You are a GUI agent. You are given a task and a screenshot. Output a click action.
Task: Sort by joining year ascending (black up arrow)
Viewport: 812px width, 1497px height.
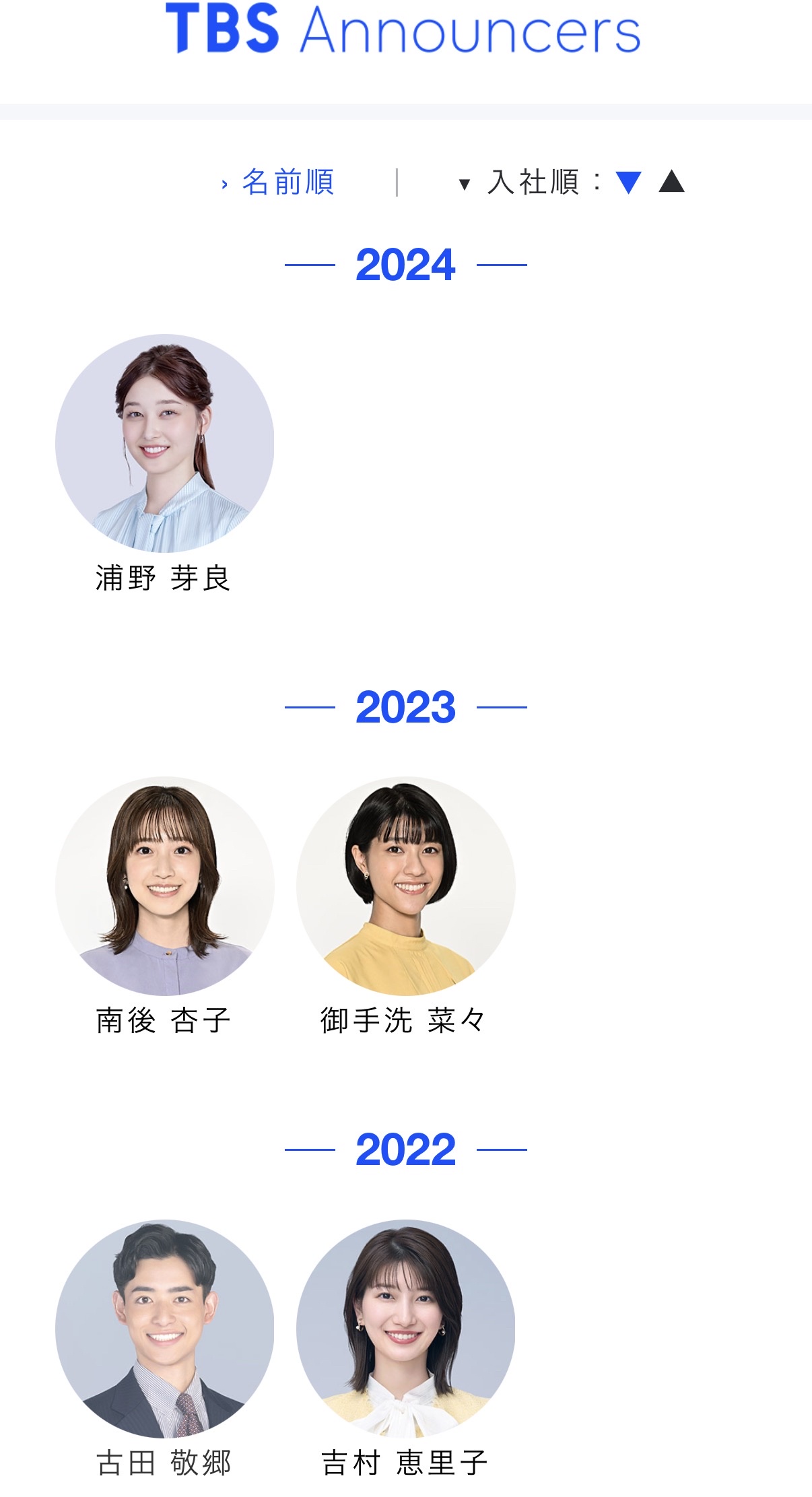pyautogui.click(x=671, y=182)
